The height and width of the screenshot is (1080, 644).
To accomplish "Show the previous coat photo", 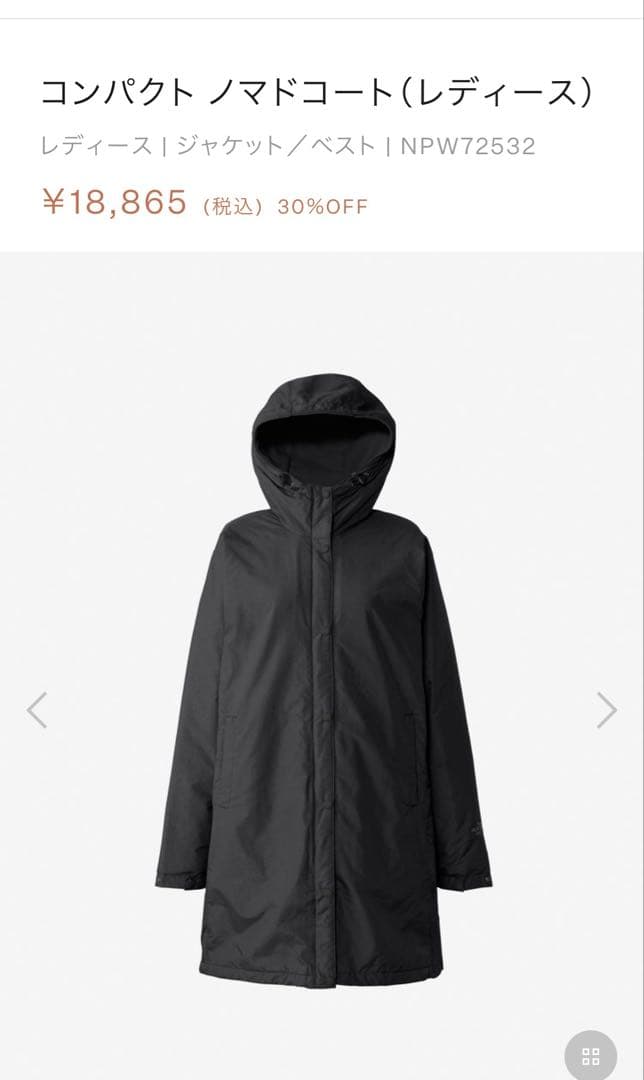I will point(37,710).
